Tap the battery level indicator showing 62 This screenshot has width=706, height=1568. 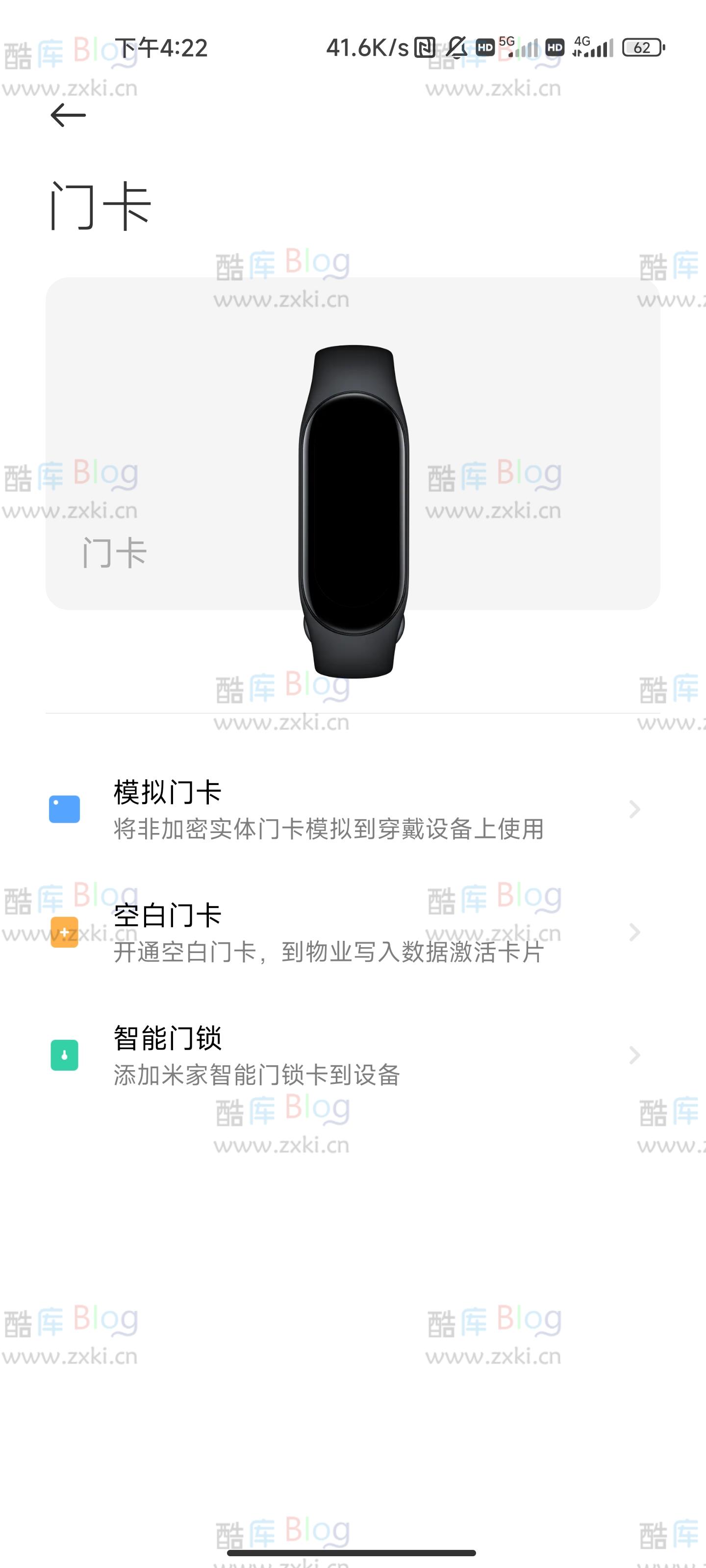[643, 47]
